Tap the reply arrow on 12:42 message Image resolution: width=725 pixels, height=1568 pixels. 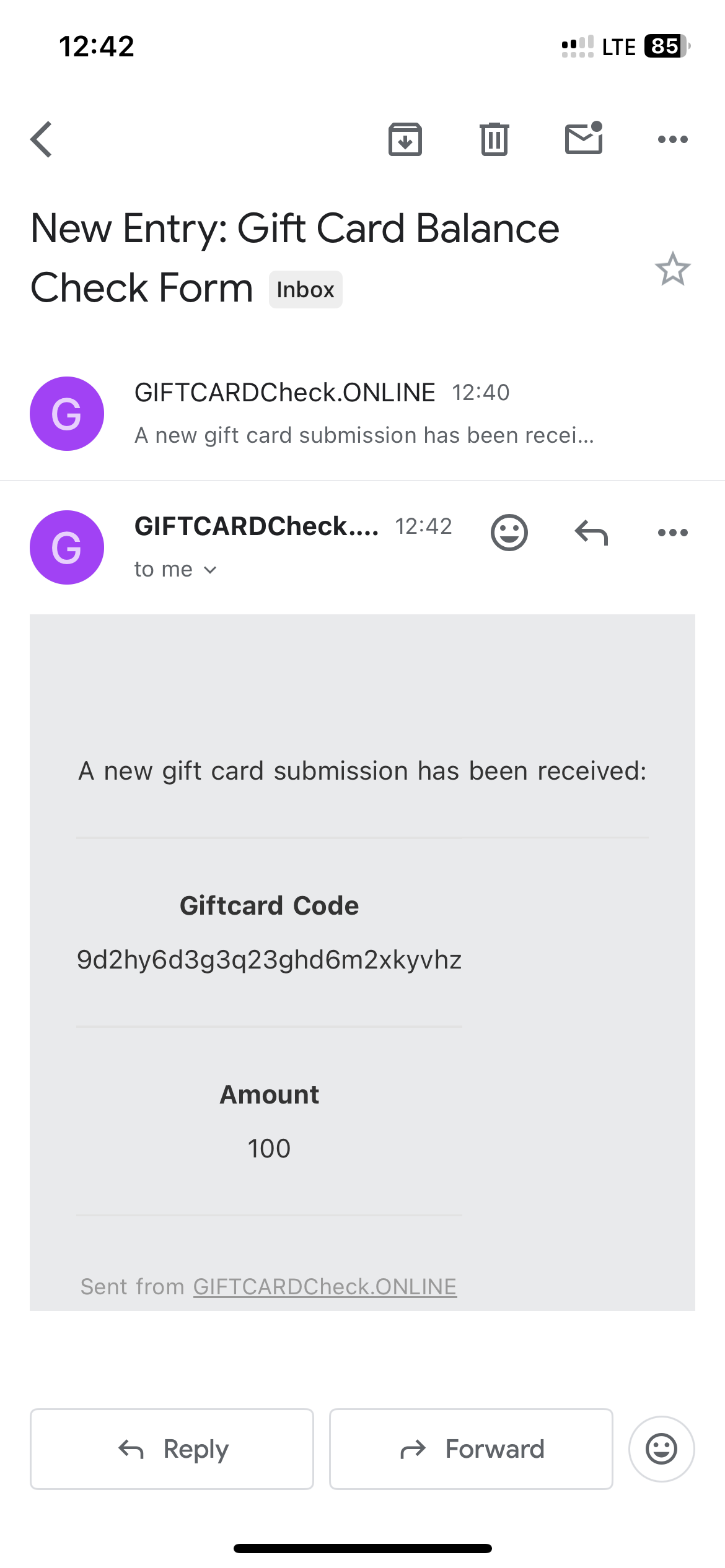591,533
